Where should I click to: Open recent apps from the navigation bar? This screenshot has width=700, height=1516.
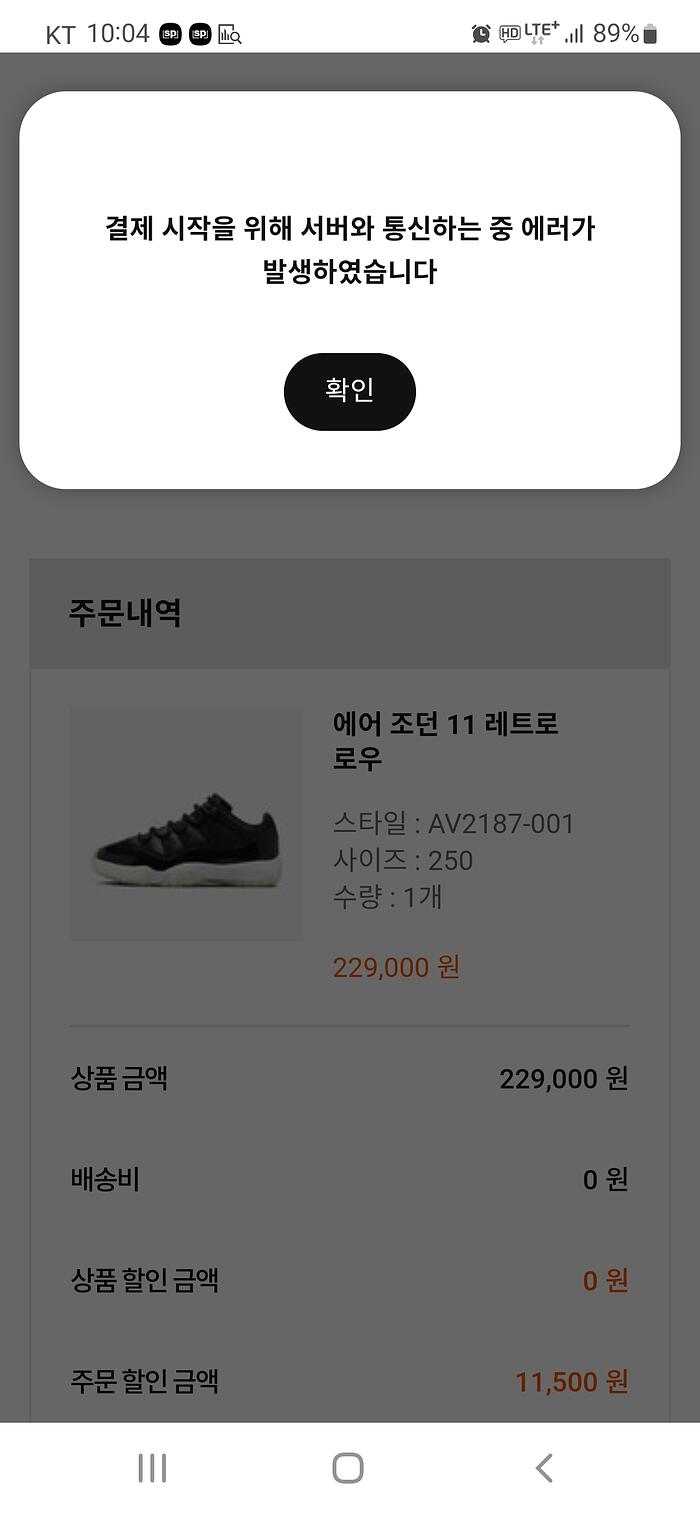pos(152,1467)
